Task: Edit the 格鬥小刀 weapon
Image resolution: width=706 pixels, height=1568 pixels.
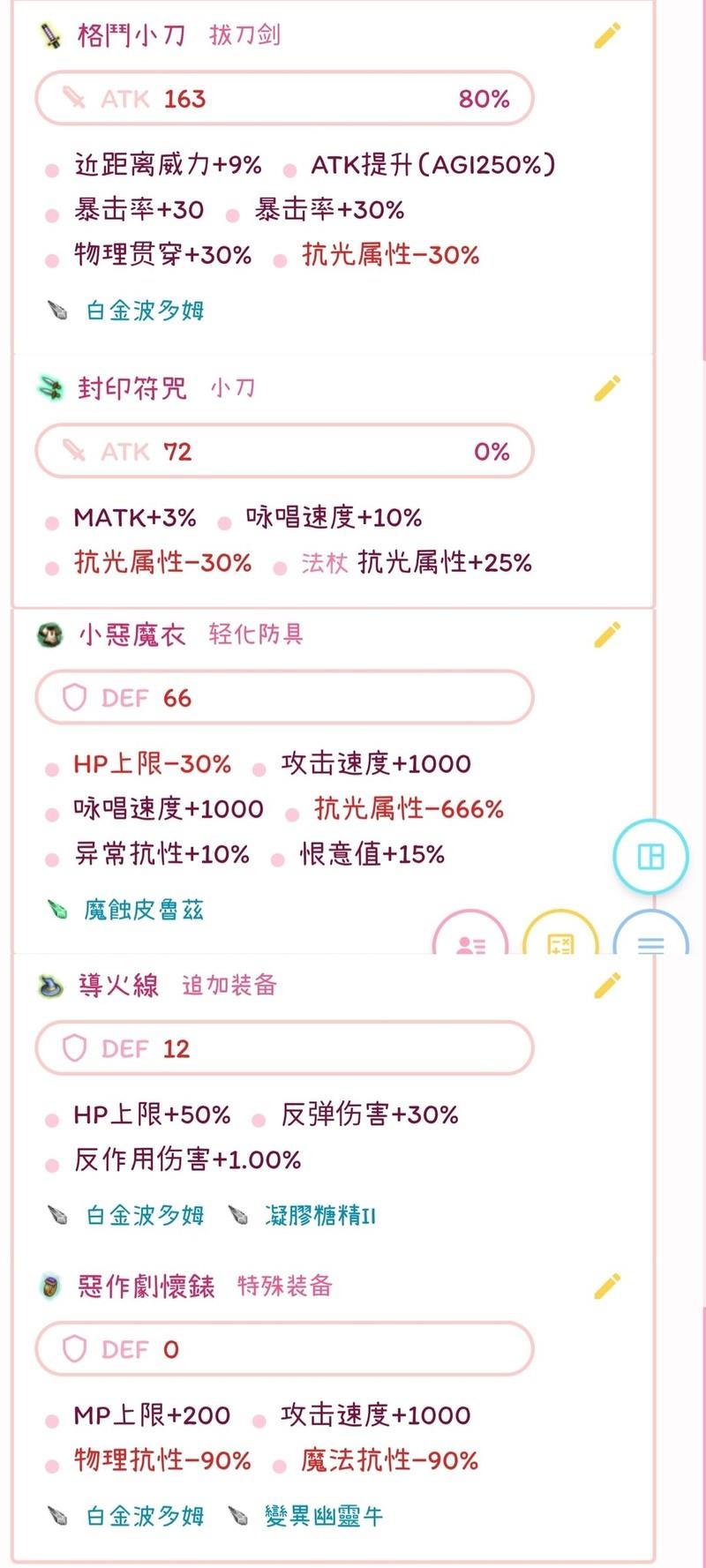Action: point(607,35)
